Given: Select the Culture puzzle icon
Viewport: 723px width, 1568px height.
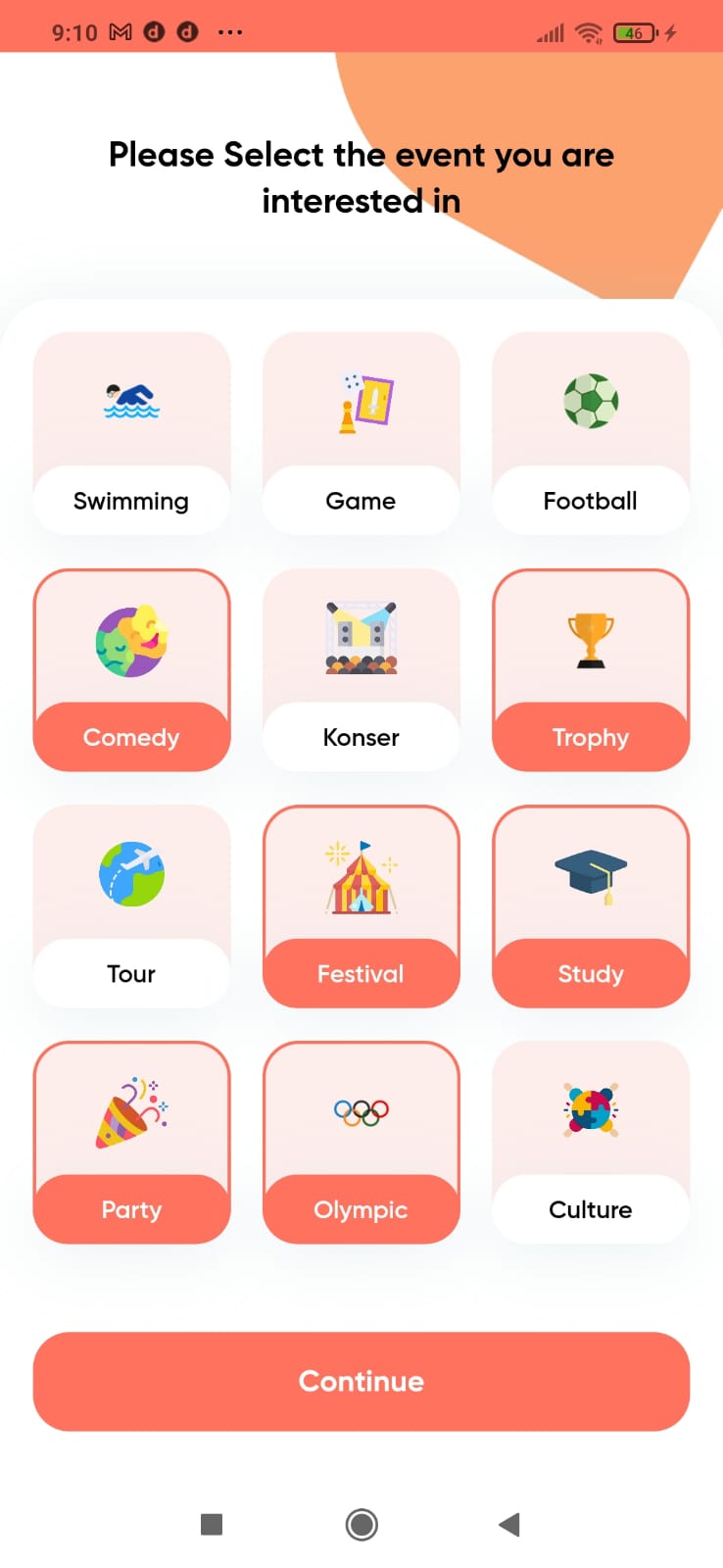Looking at the screenshot, I should (590, 1110).
